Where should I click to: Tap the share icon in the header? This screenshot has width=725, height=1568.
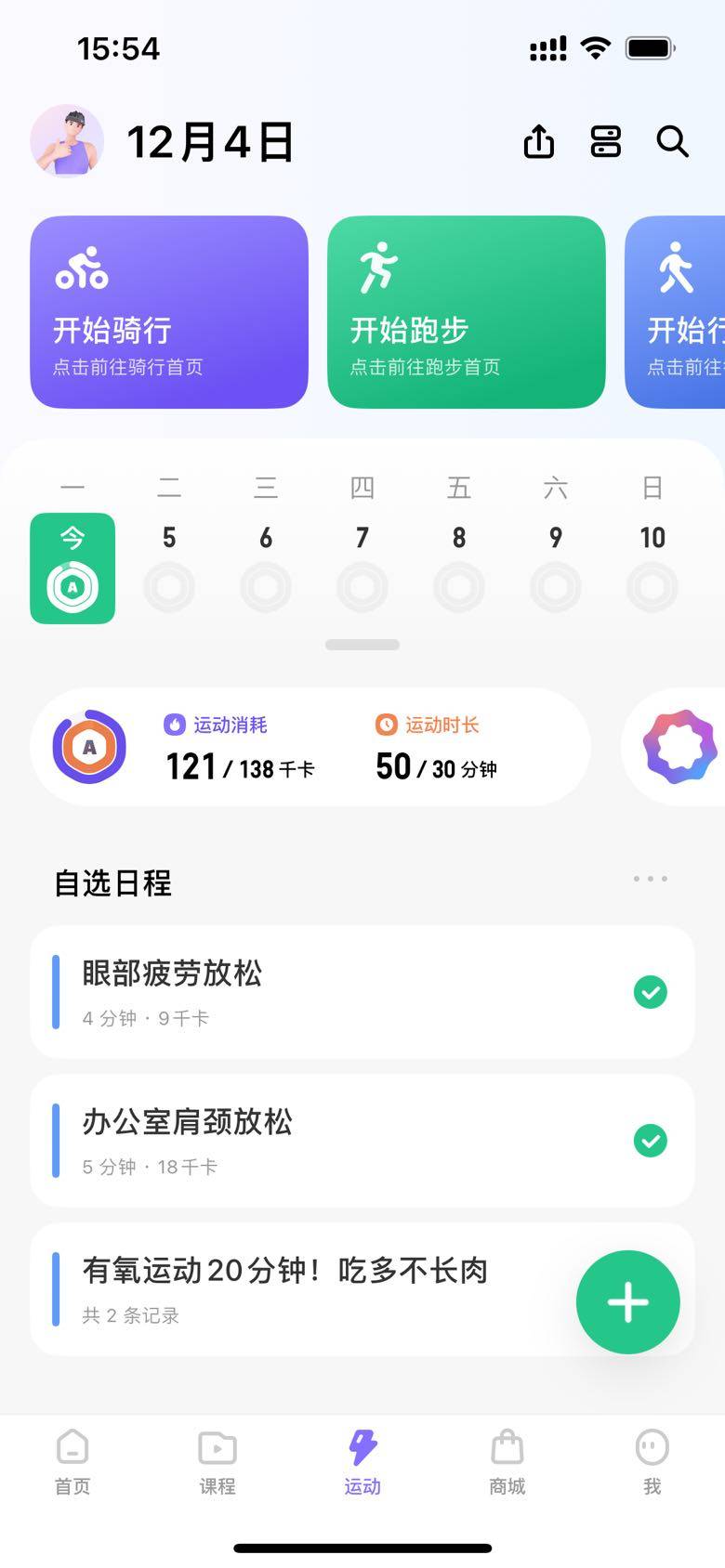coord(539,142)
